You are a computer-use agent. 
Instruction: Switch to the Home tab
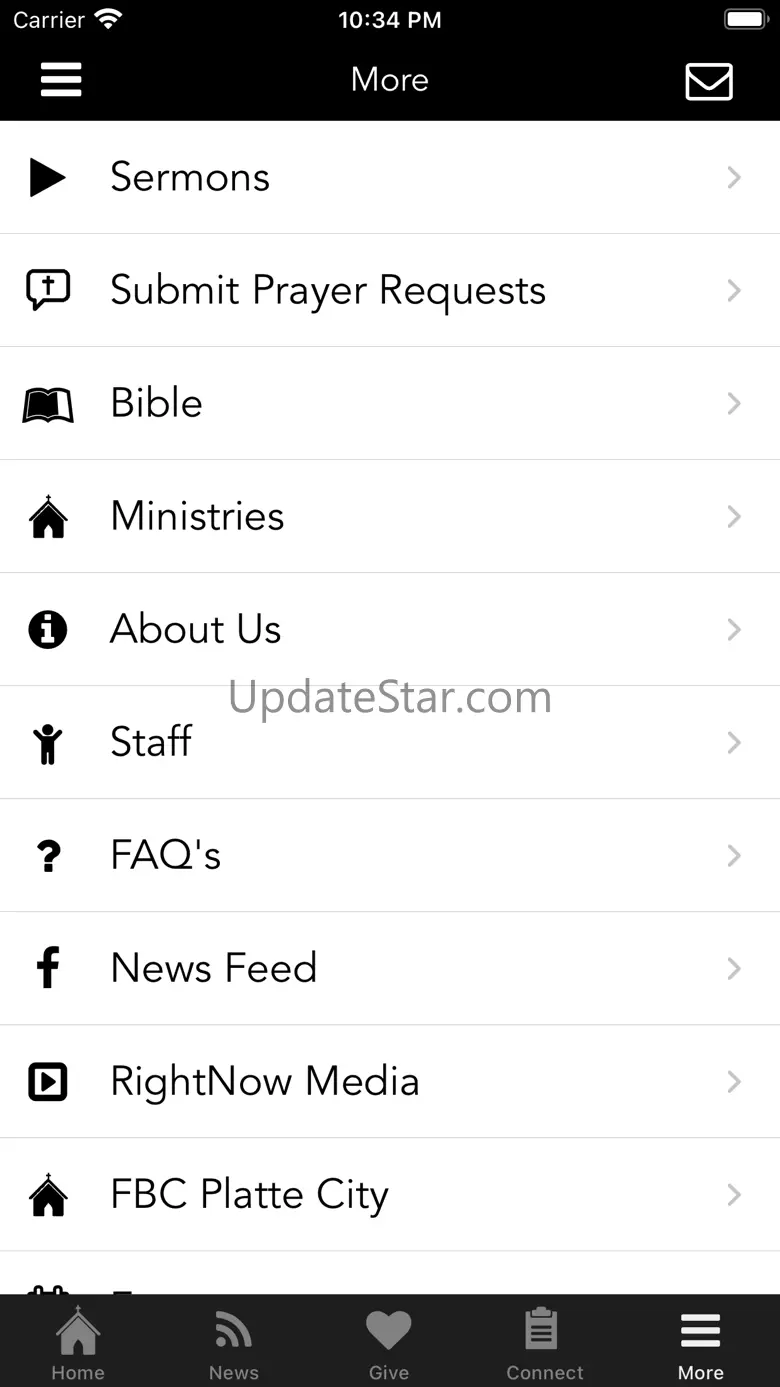pyautogui.click(x=78, y=1342)
